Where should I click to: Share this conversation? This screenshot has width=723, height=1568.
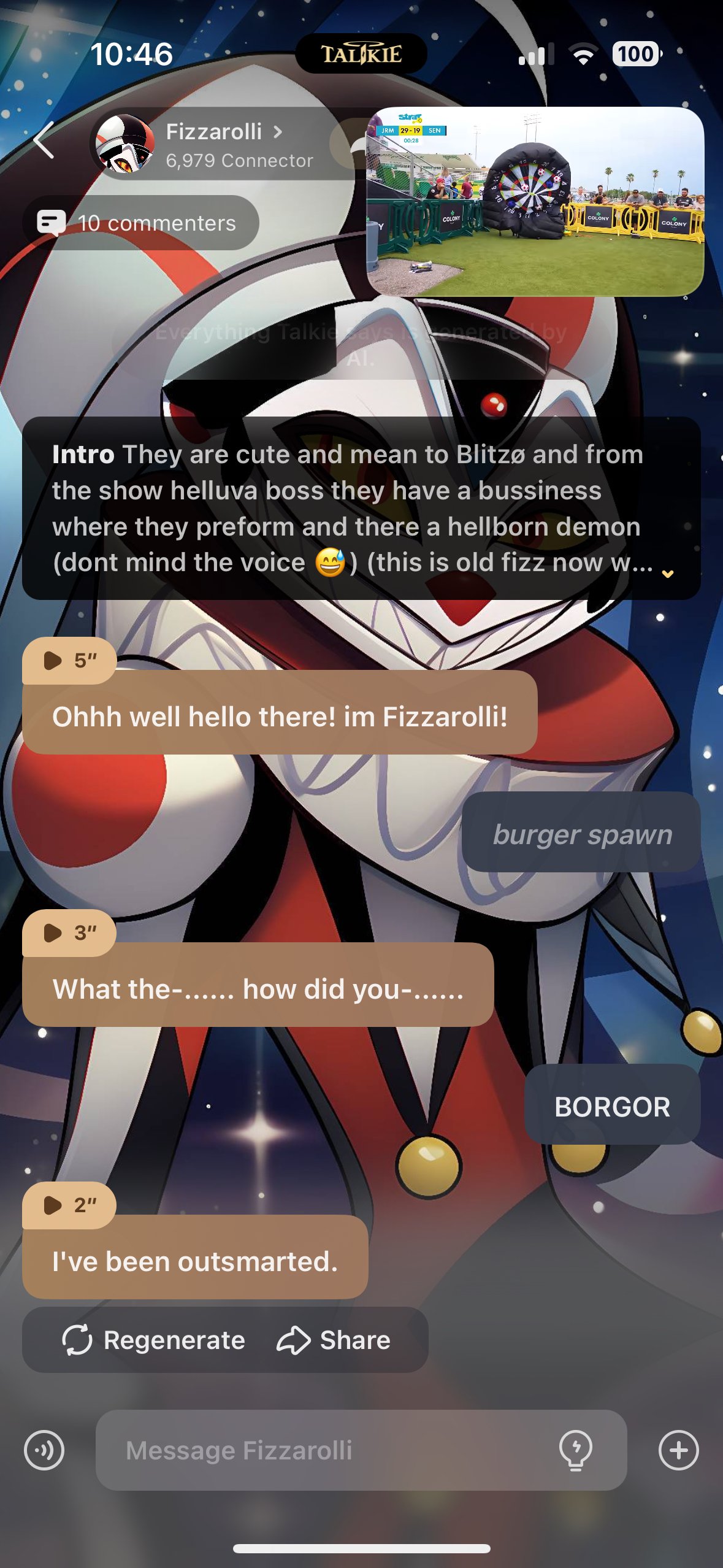334,1340
